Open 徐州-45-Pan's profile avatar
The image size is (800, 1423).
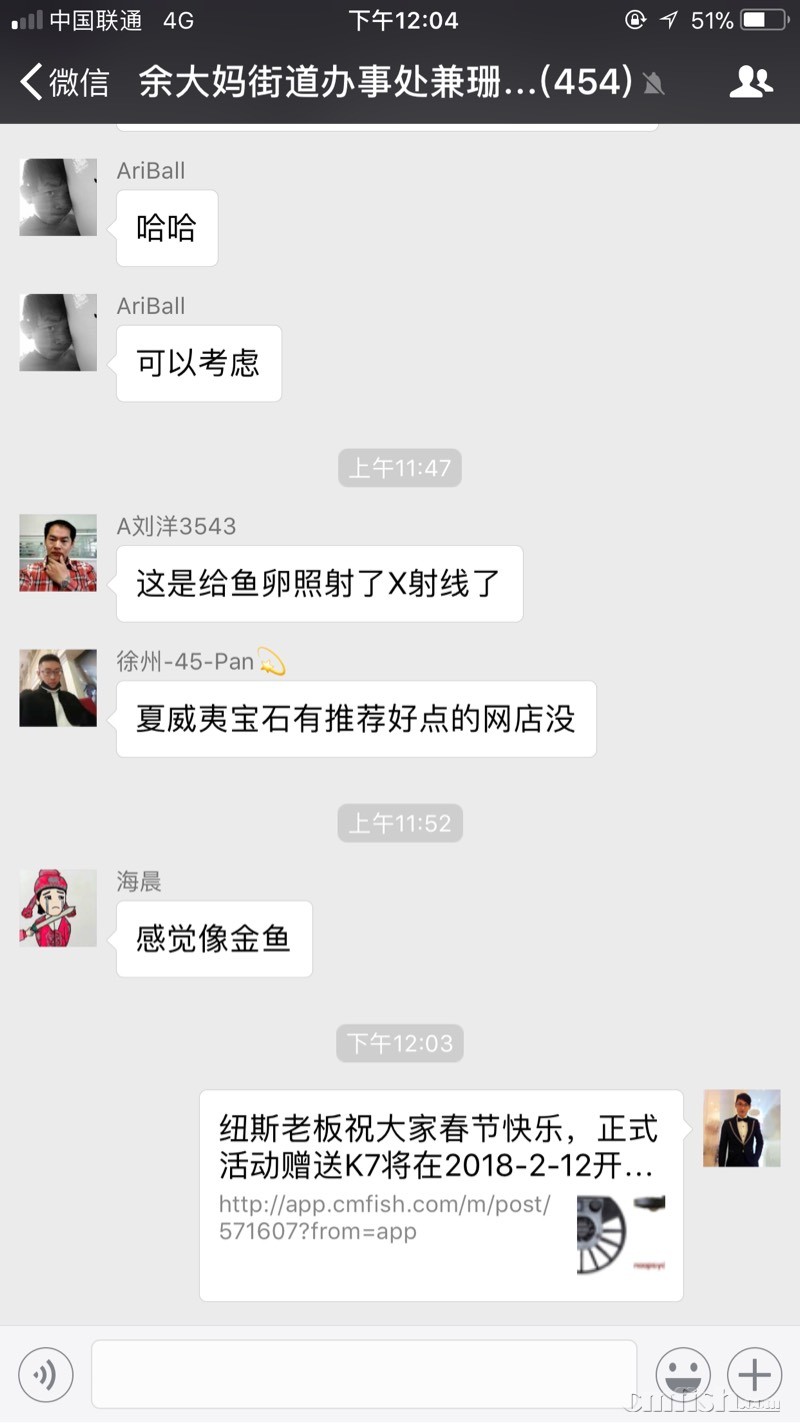coord(58,688)
